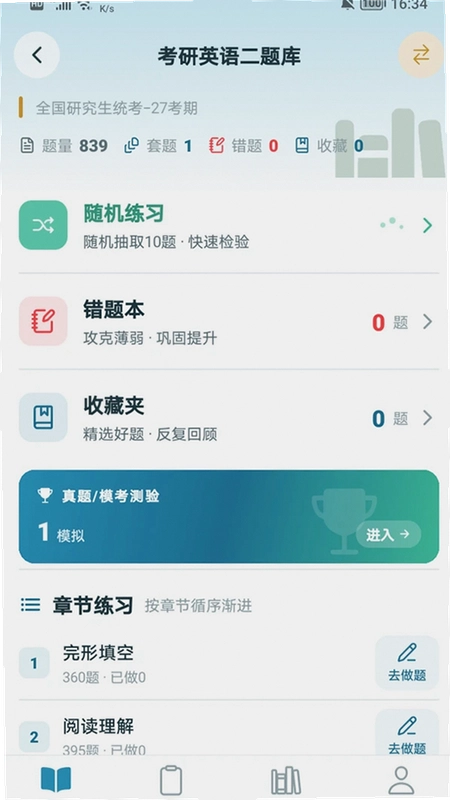Go back using the top-left arrow
Screen dimensions: 450x800
(37, 55)
